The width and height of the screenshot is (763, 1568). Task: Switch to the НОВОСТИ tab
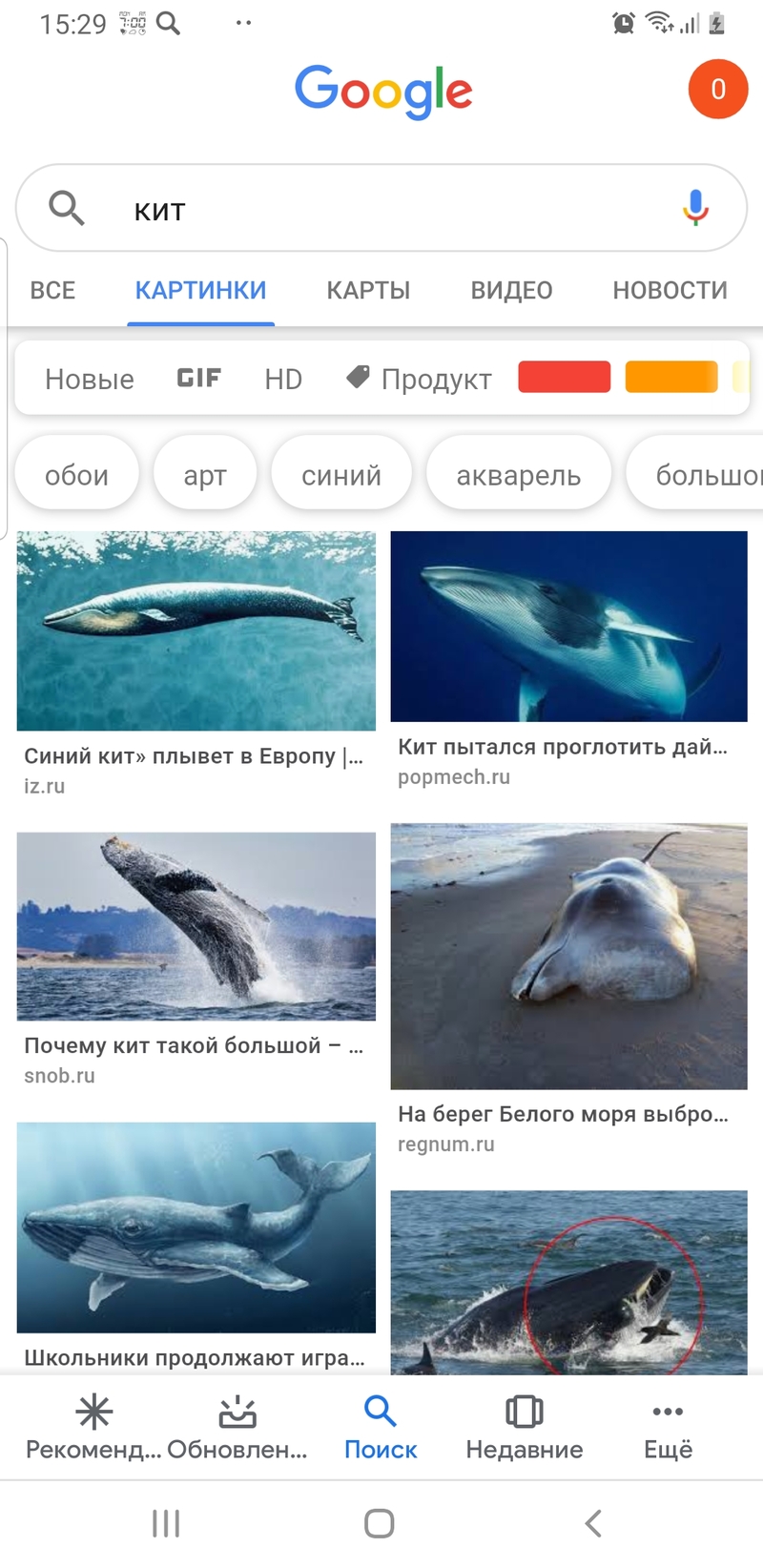click(x=670, y=290)
